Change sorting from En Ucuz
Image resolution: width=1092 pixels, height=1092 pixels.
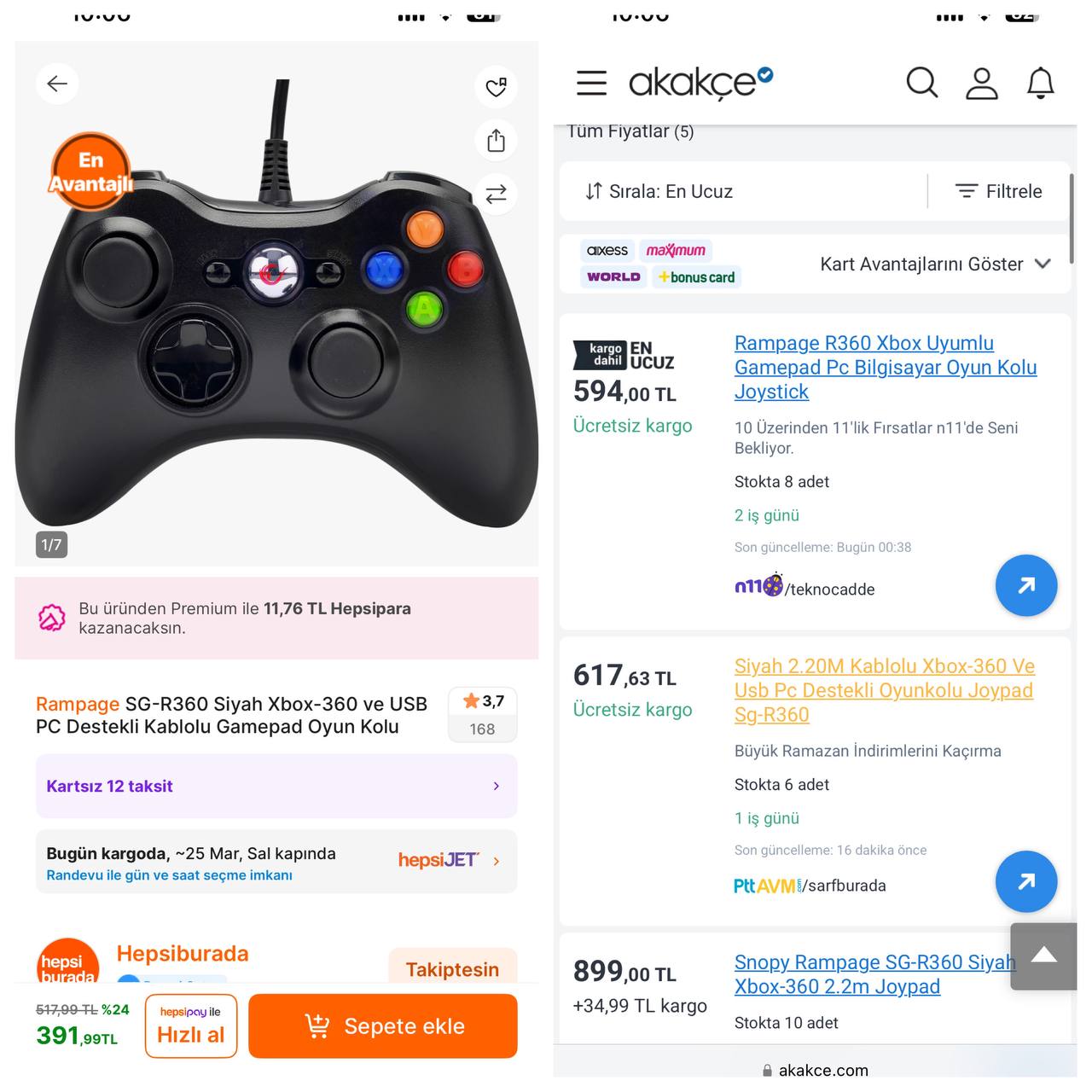(x=659, y=191)
